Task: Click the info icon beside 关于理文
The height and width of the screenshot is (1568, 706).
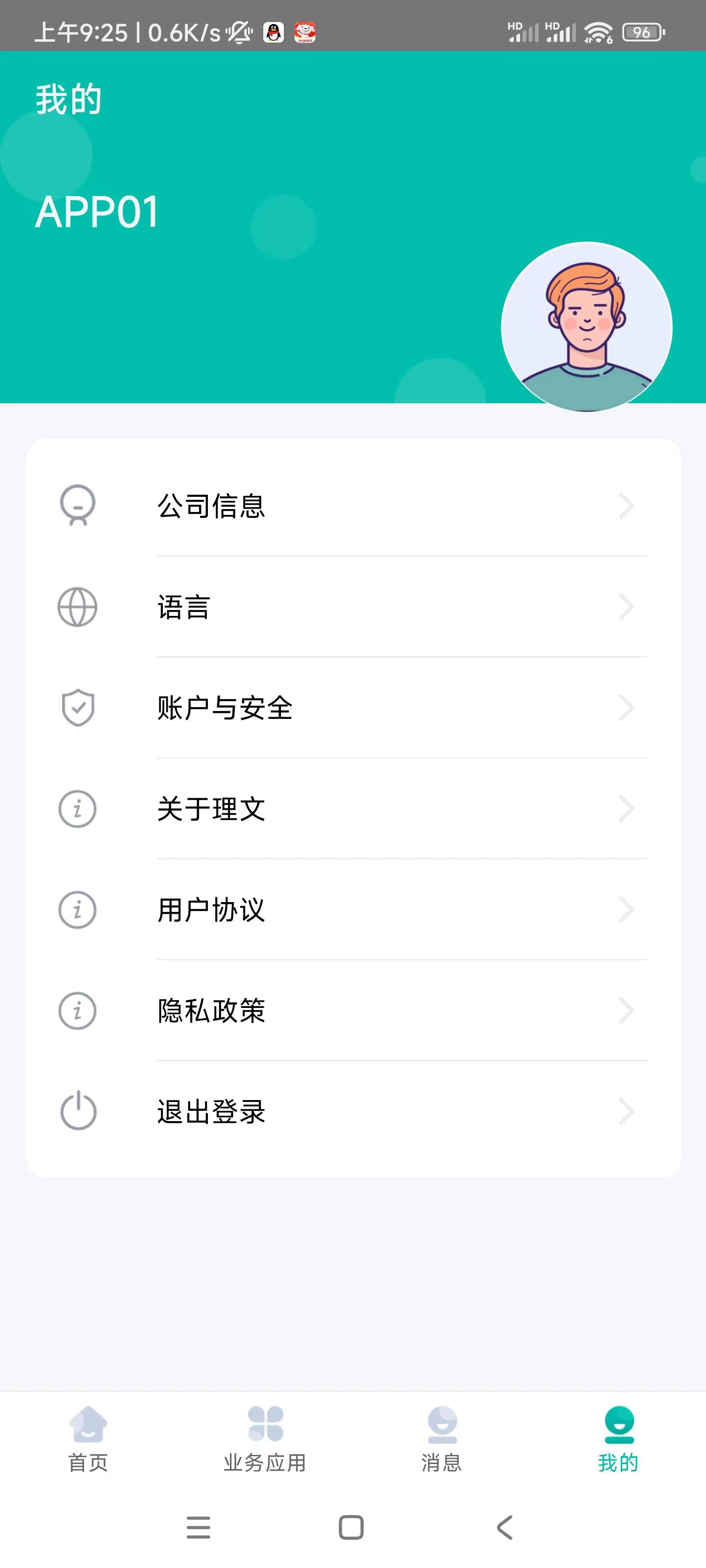Action: (77, 809)
